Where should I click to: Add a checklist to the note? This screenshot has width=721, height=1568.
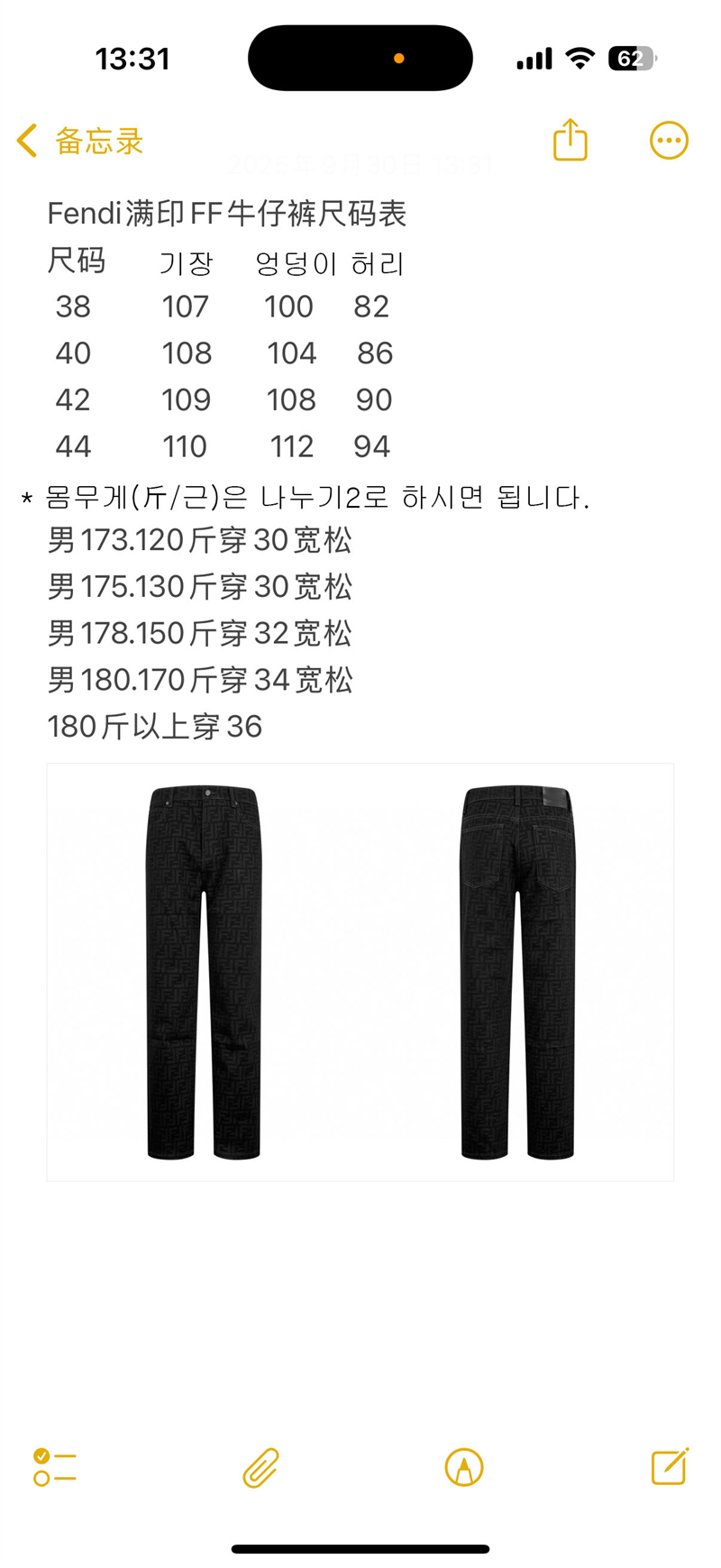point(55,1466)
